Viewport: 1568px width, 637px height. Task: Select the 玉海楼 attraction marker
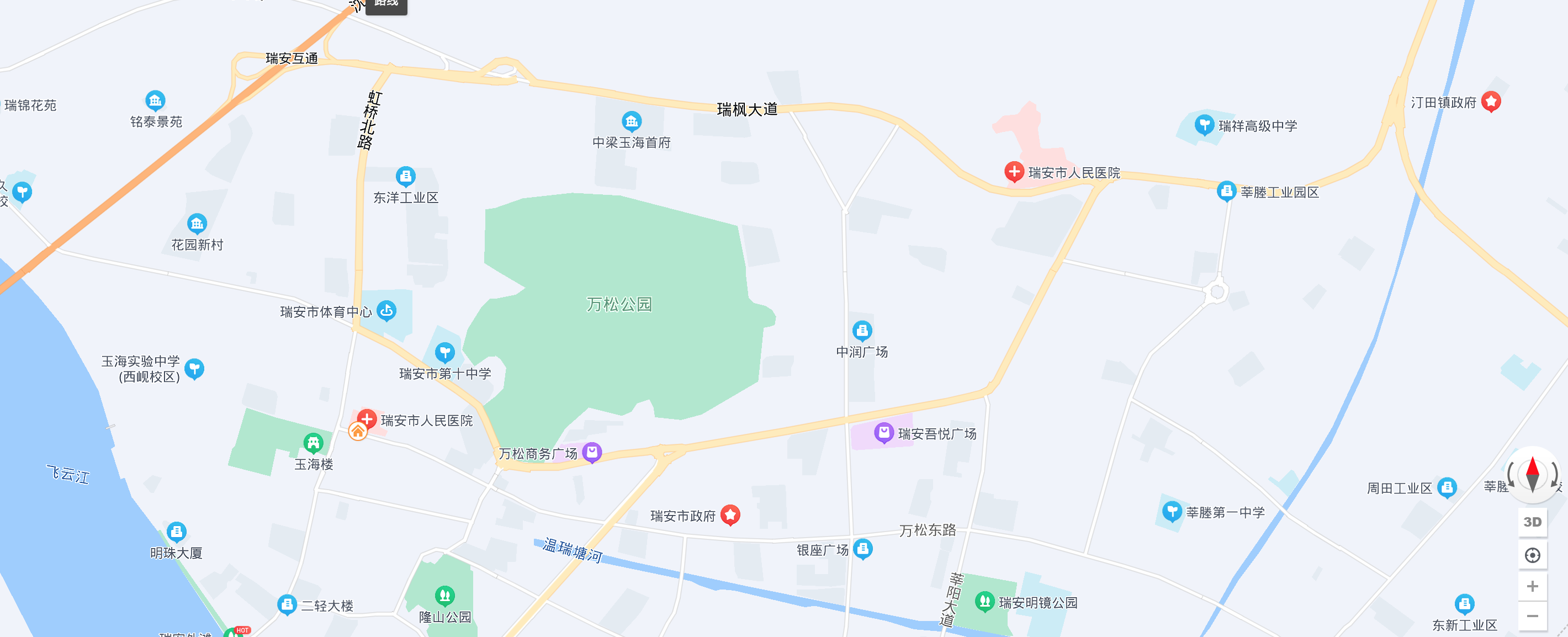click(314, 442)
